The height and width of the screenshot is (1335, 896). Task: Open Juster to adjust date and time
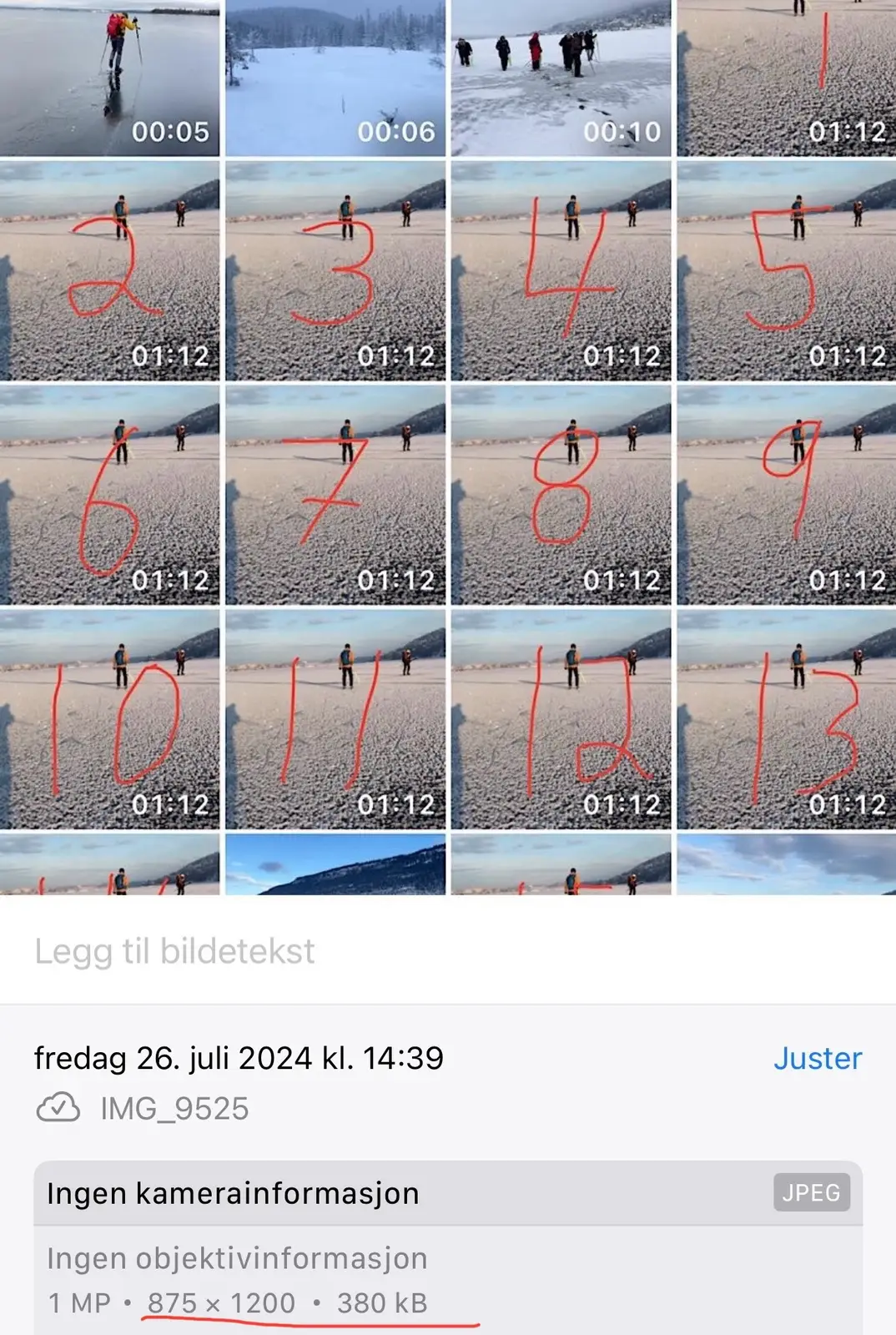(817, 1058)
